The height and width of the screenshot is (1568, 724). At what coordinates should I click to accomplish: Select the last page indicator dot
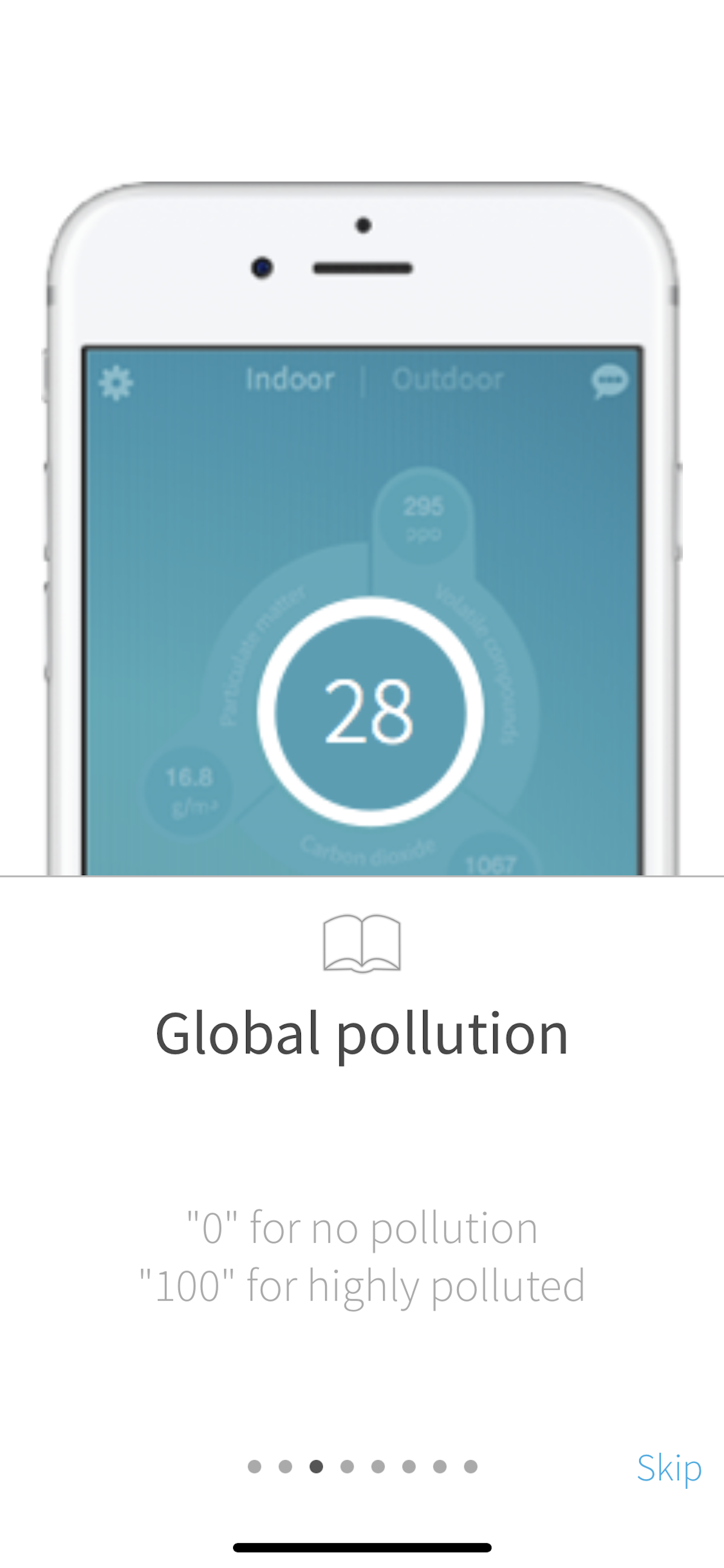click(471, 1466)
